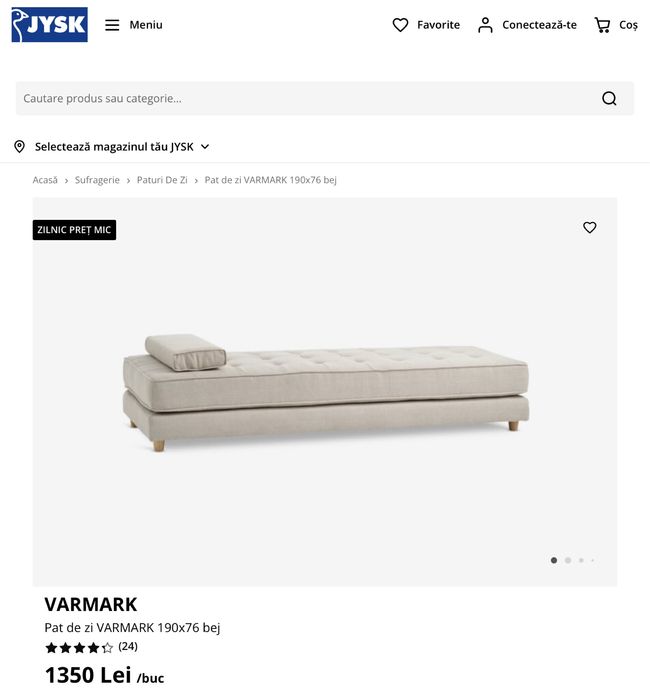Tap the magnifier search icon

pos(609,98)
